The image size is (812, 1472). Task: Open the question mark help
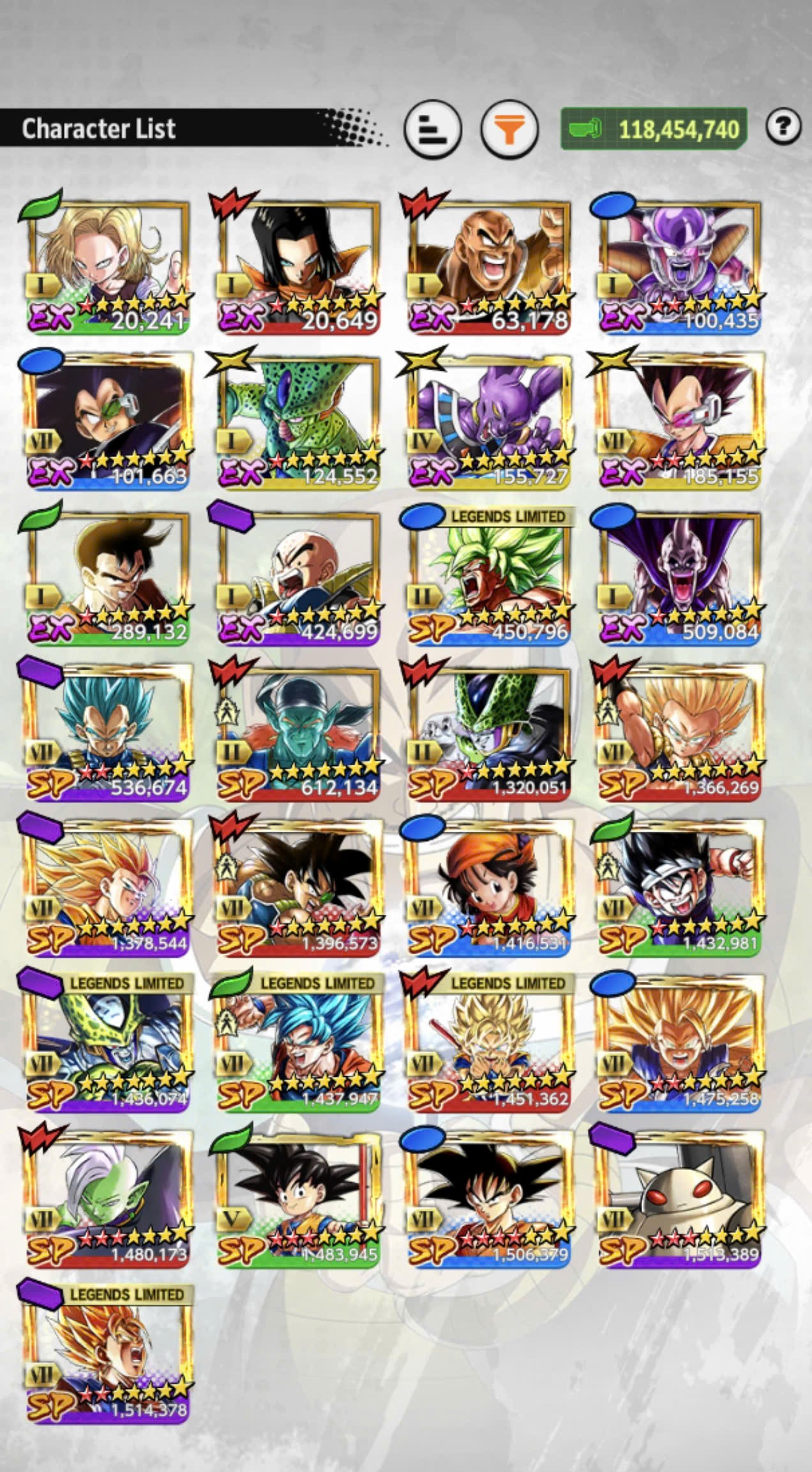point(783,126)
